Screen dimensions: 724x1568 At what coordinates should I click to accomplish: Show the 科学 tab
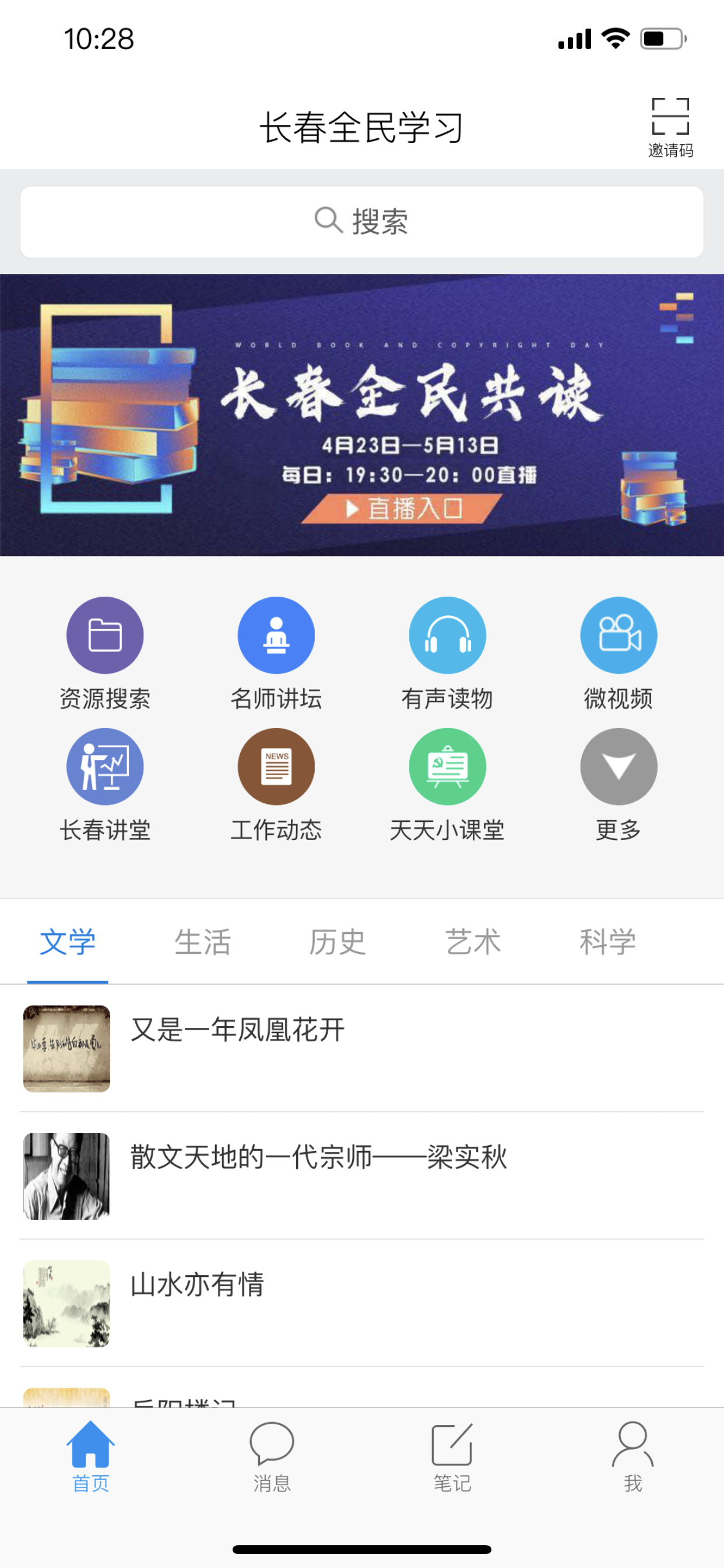[607, 942]
